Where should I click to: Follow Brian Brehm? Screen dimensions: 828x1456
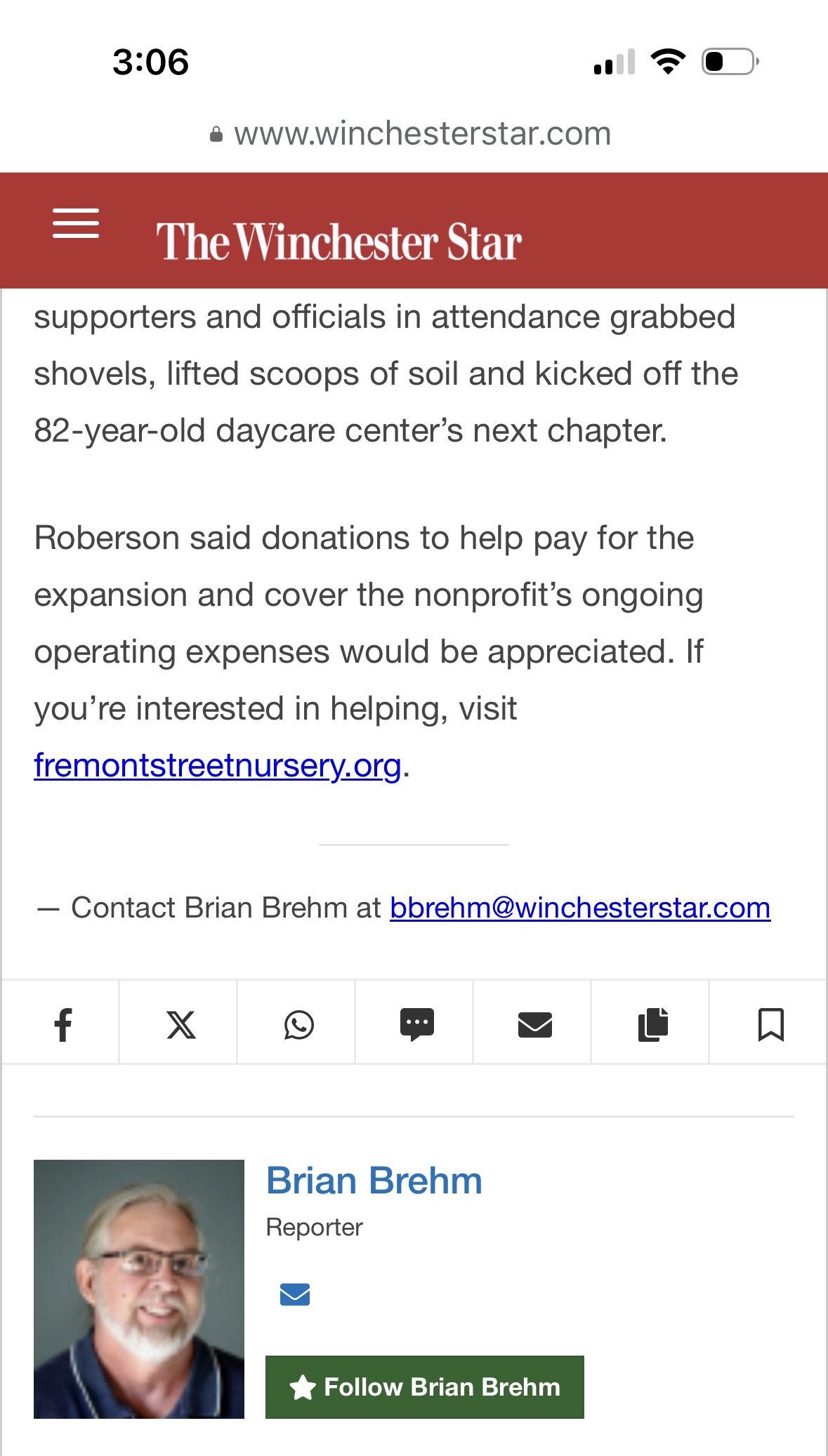(x=424, y=1387)
